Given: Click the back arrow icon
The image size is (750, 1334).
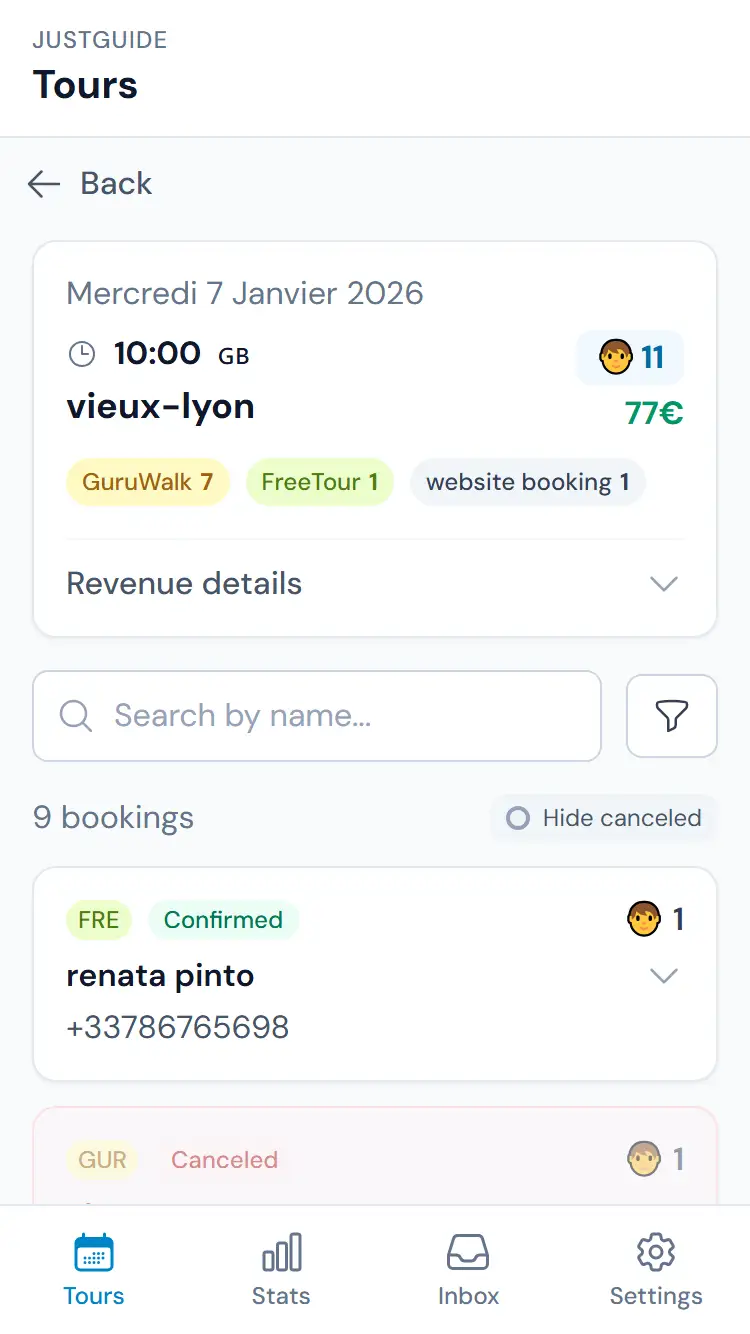Looking at the screenshot, I should [x=43, y=183].
